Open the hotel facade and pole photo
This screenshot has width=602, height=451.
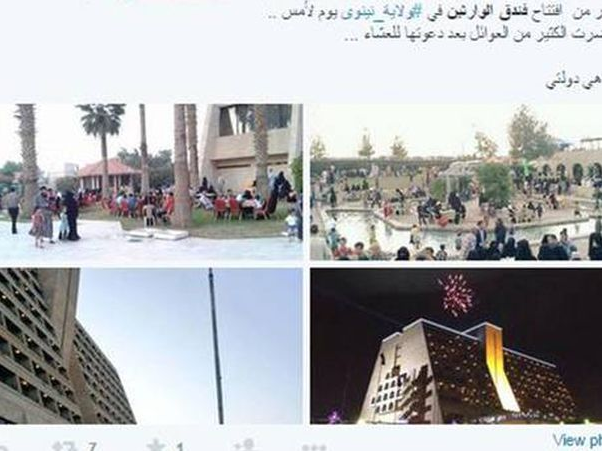tap(150, 345)
